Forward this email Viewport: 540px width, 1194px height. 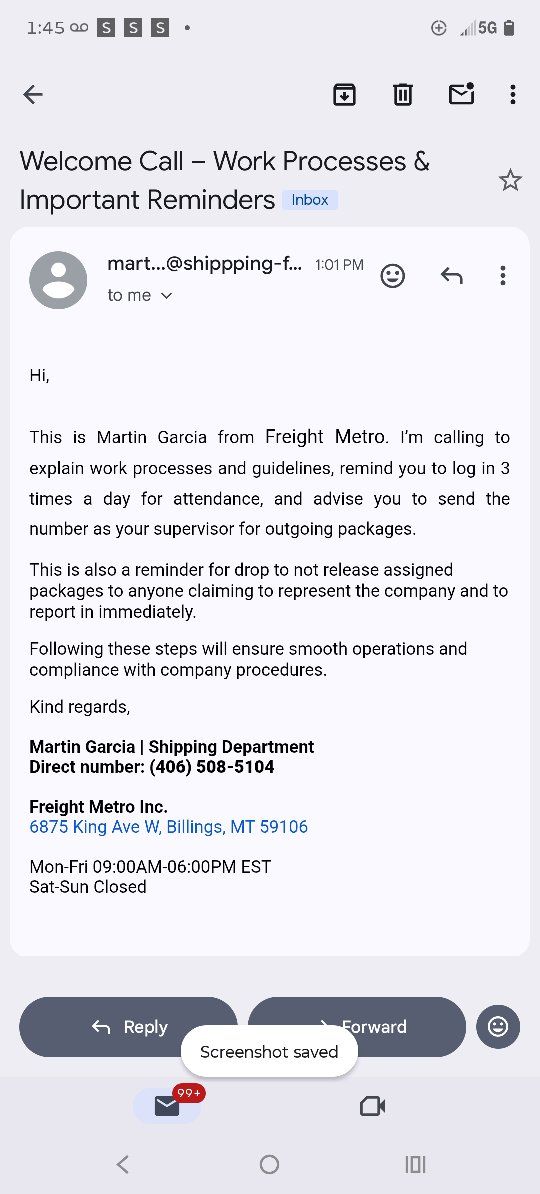point(356,1026)
